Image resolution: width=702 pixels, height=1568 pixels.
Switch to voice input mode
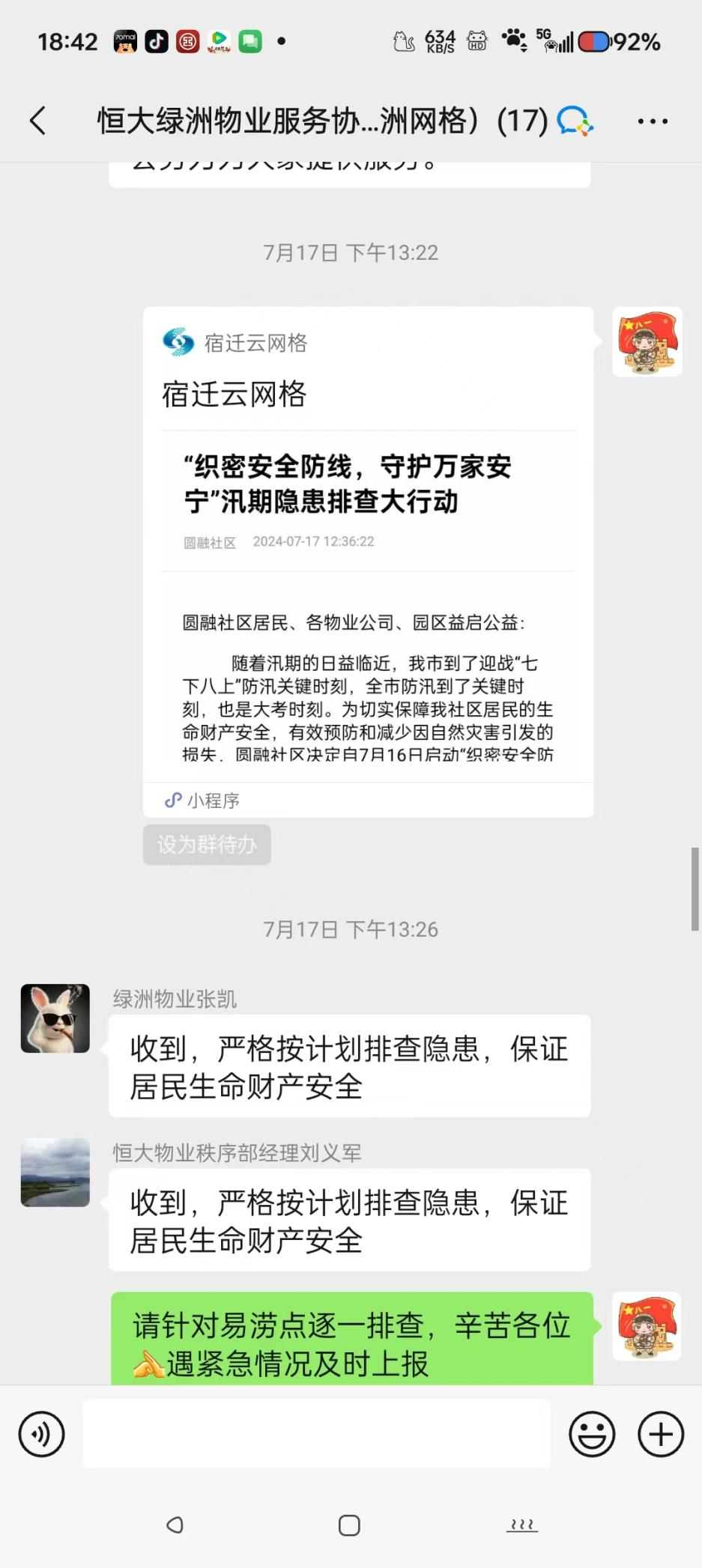pos(42,1434)
